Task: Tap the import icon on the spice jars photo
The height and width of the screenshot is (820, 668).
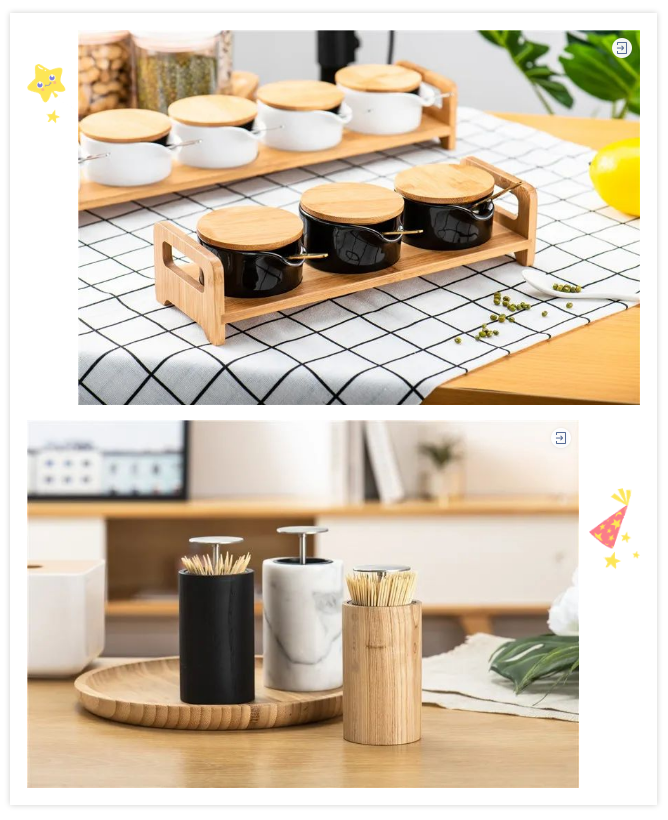Action: (622, 48)
